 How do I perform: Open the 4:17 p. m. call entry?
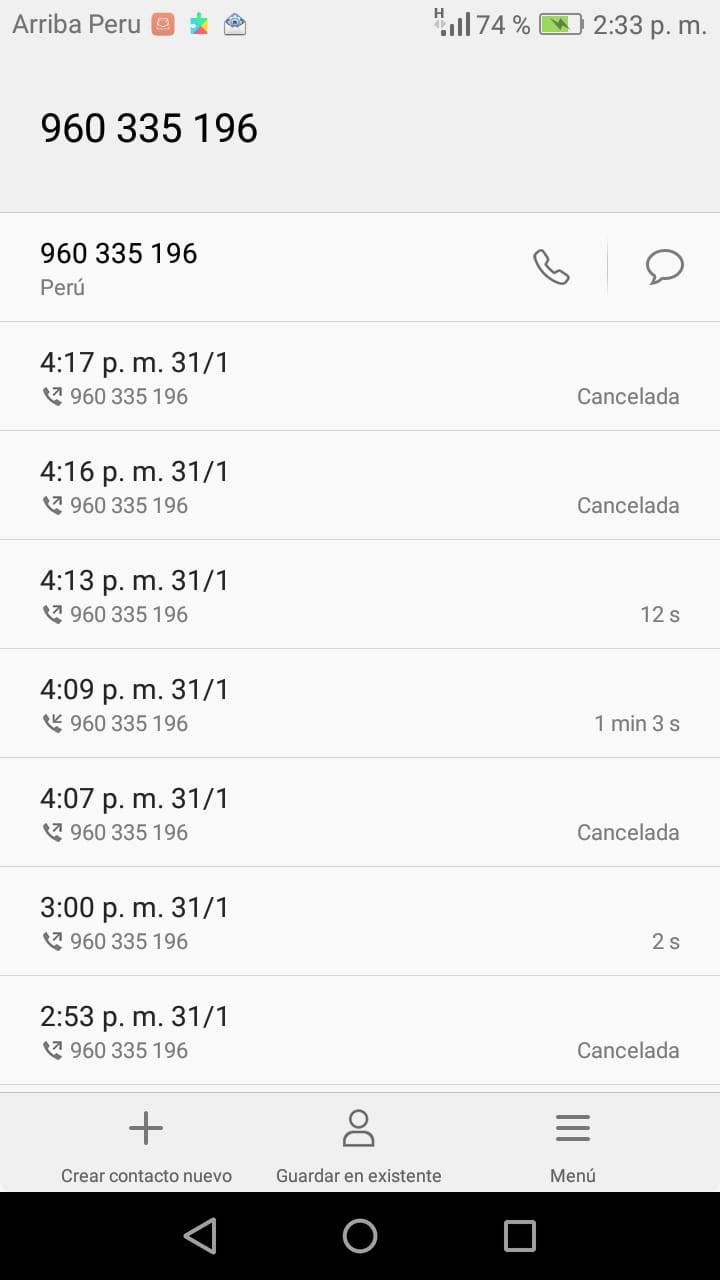point(360,377)
